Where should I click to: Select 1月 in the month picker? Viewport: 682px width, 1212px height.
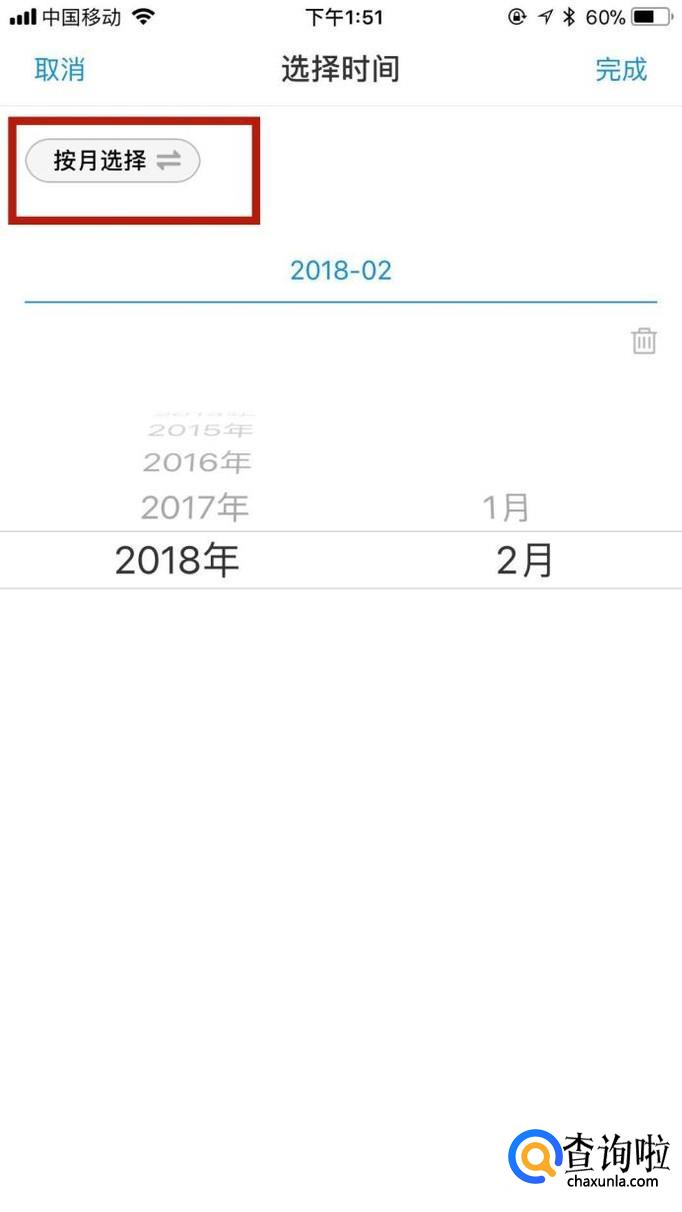[506, 507]
